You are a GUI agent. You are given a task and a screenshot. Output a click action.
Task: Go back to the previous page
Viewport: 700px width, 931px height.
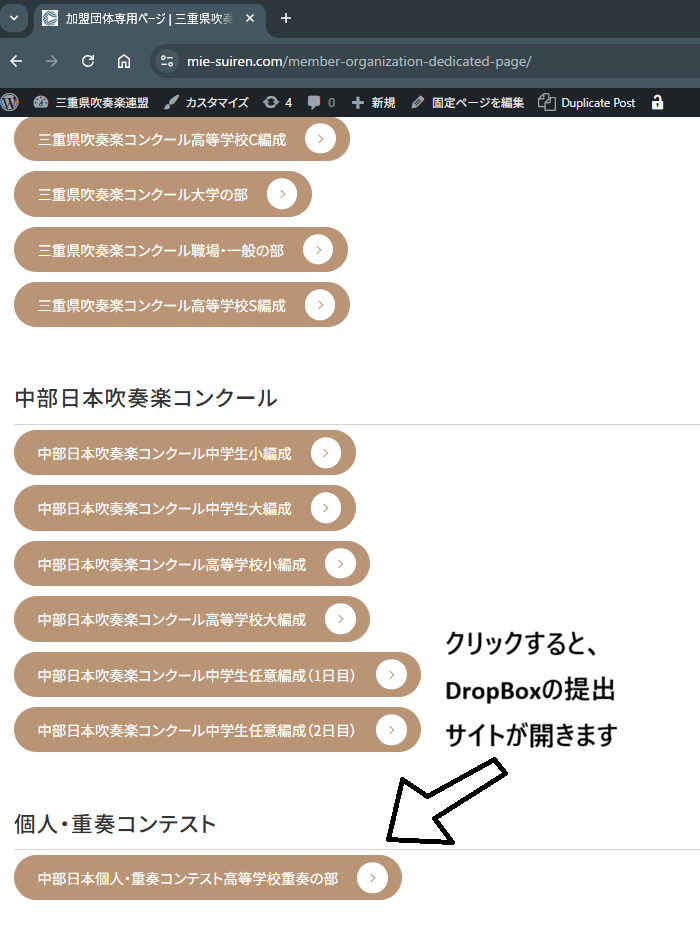pos(16,61)
